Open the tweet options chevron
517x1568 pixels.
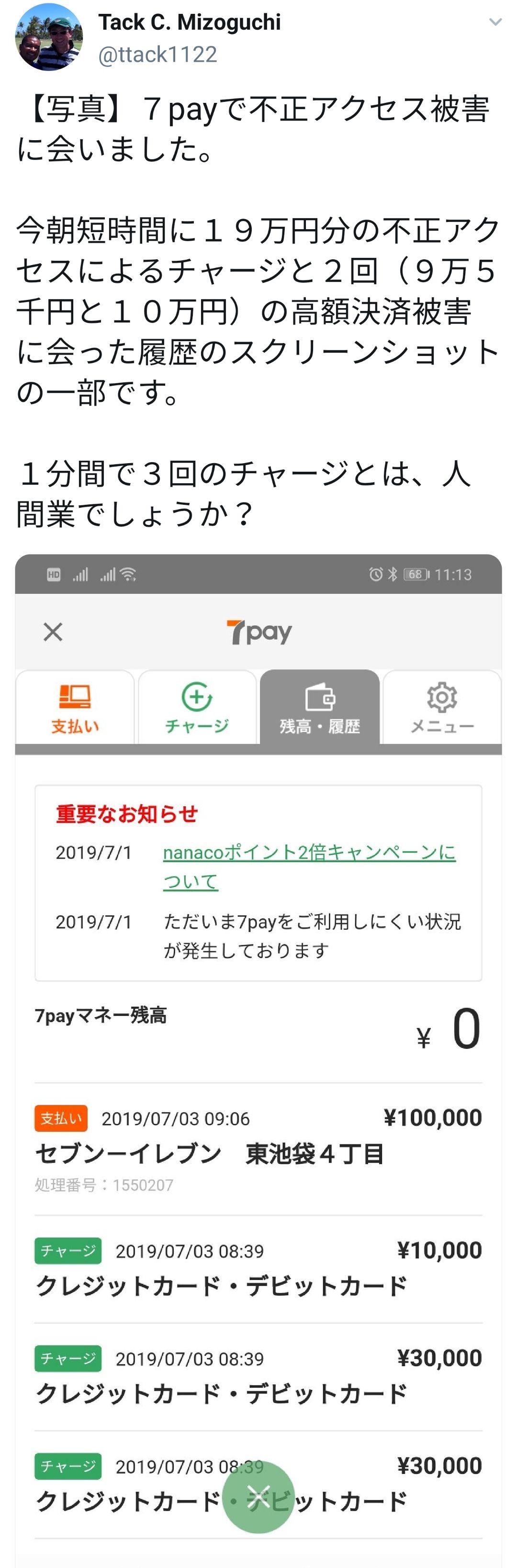click(495, 22)
